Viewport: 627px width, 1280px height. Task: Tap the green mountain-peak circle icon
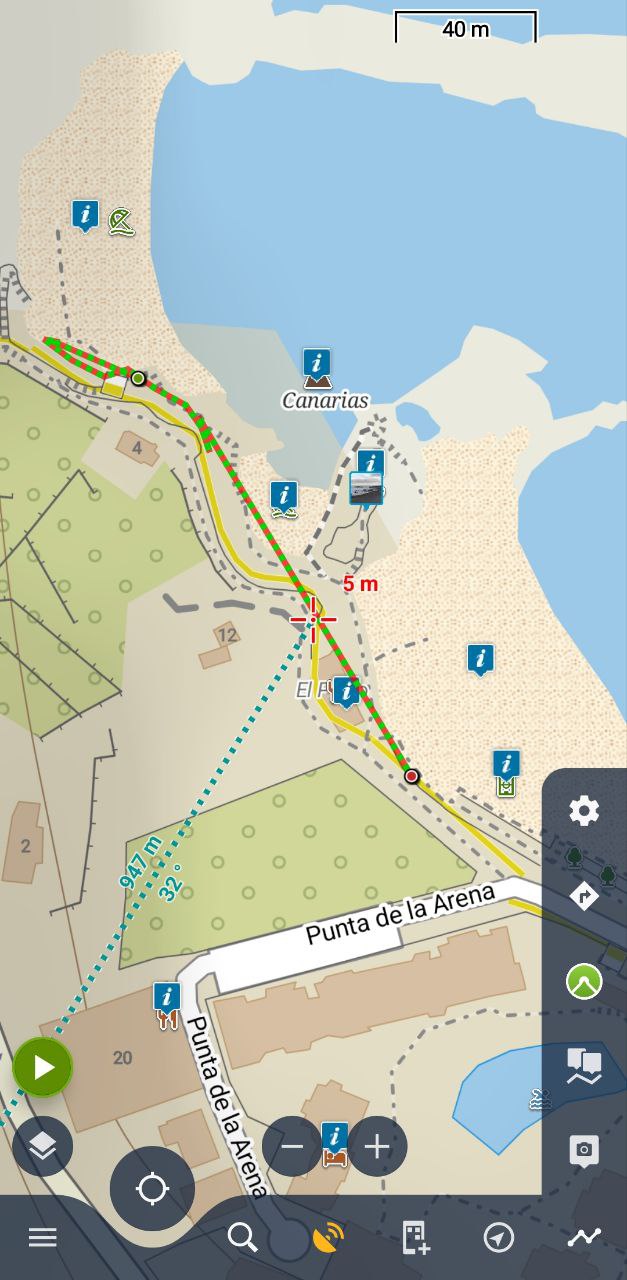[x=584, y=982]
